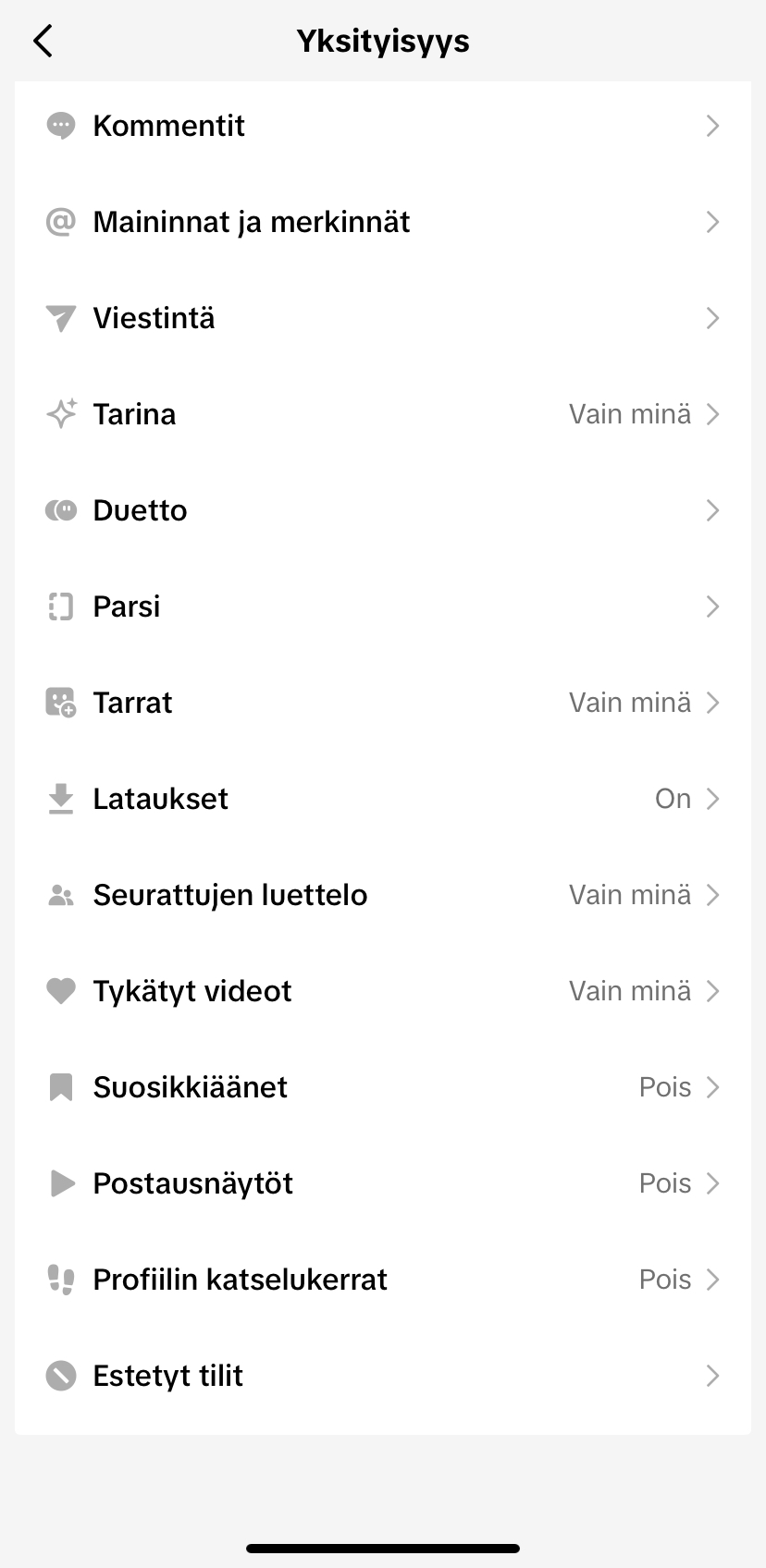Viewport: 766px width, 1568px height.
Task: Click the comments speech bubble icon
Action: coord(60,126)
